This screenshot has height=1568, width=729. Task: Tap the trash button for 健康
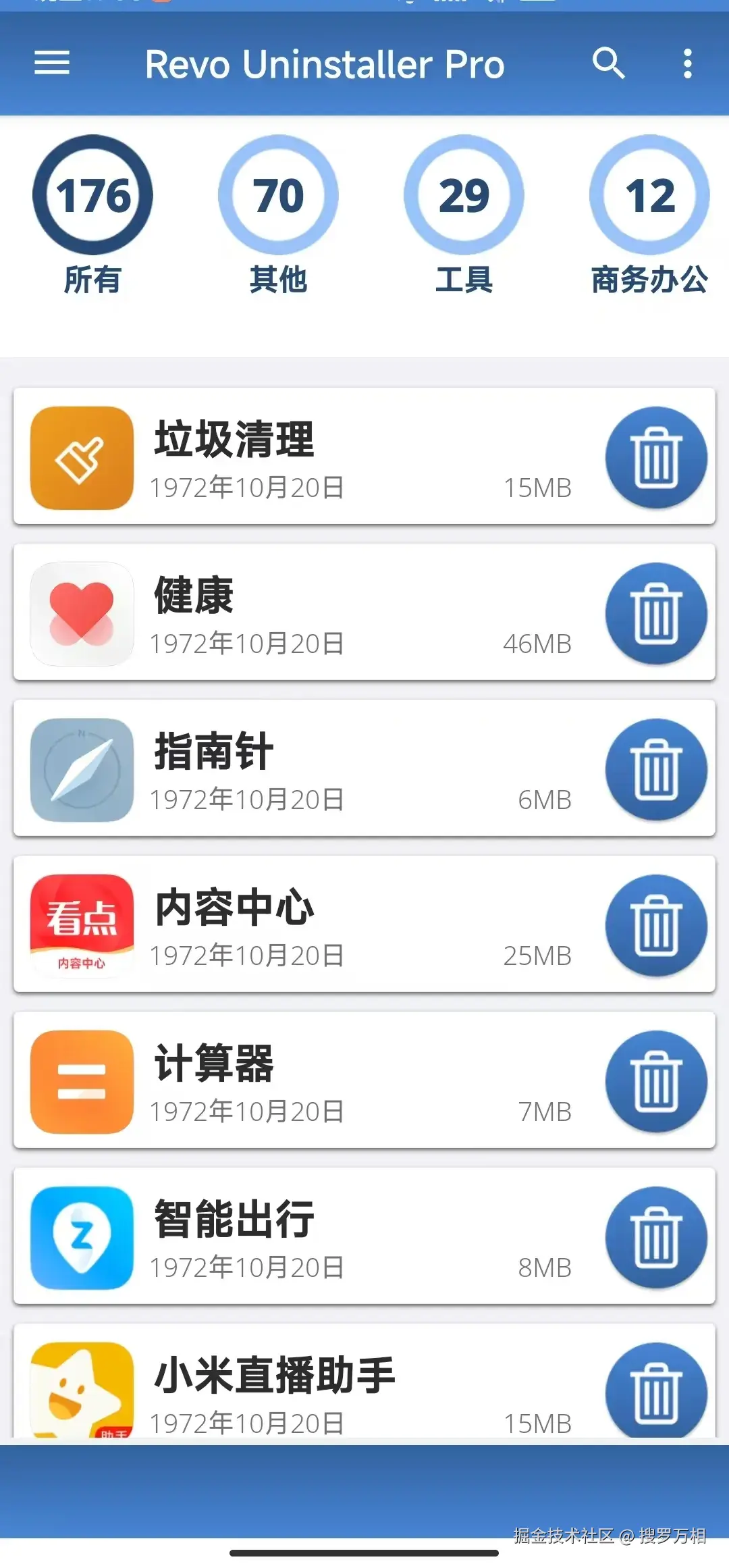click(656, 613)
